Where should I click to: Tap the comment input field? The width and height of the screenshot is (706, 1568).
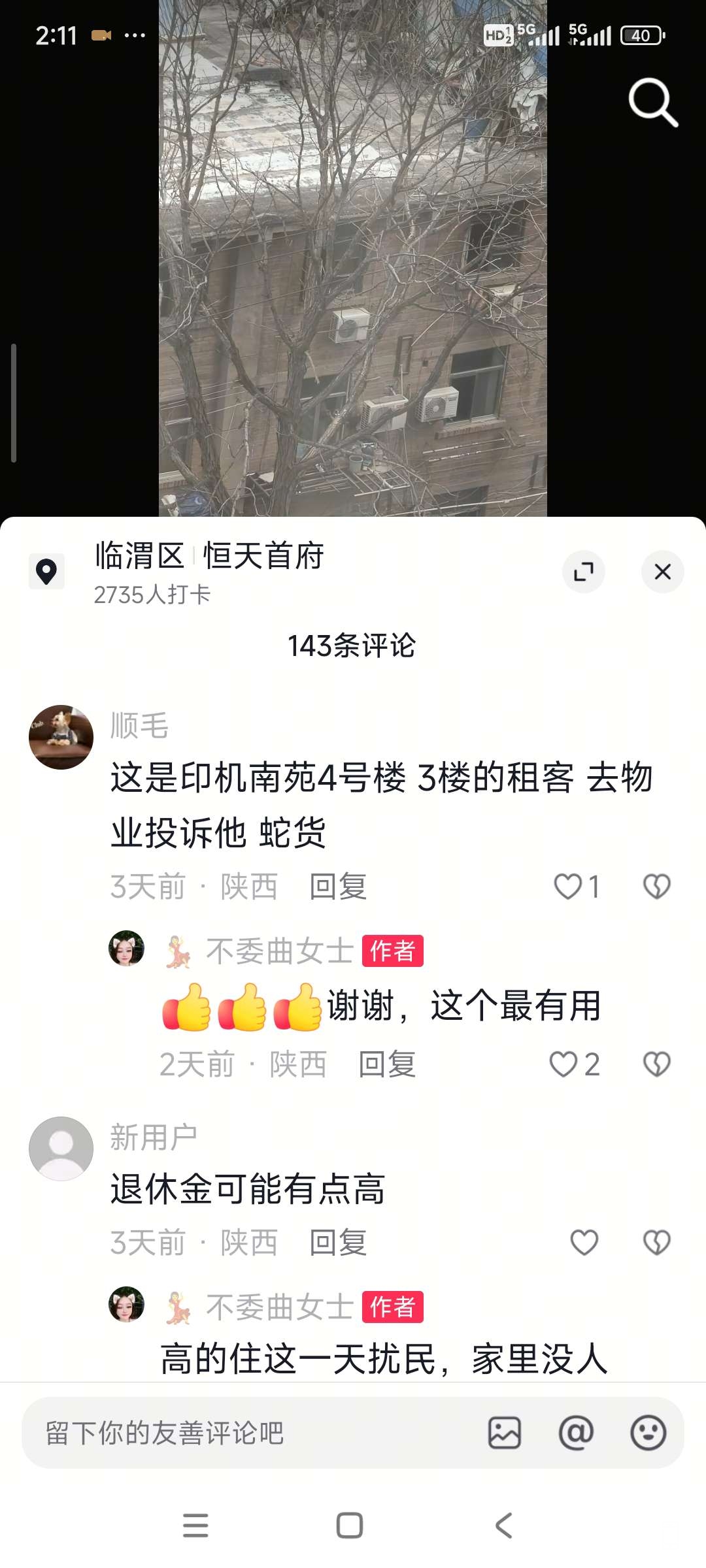click(x=248, y=1433)
